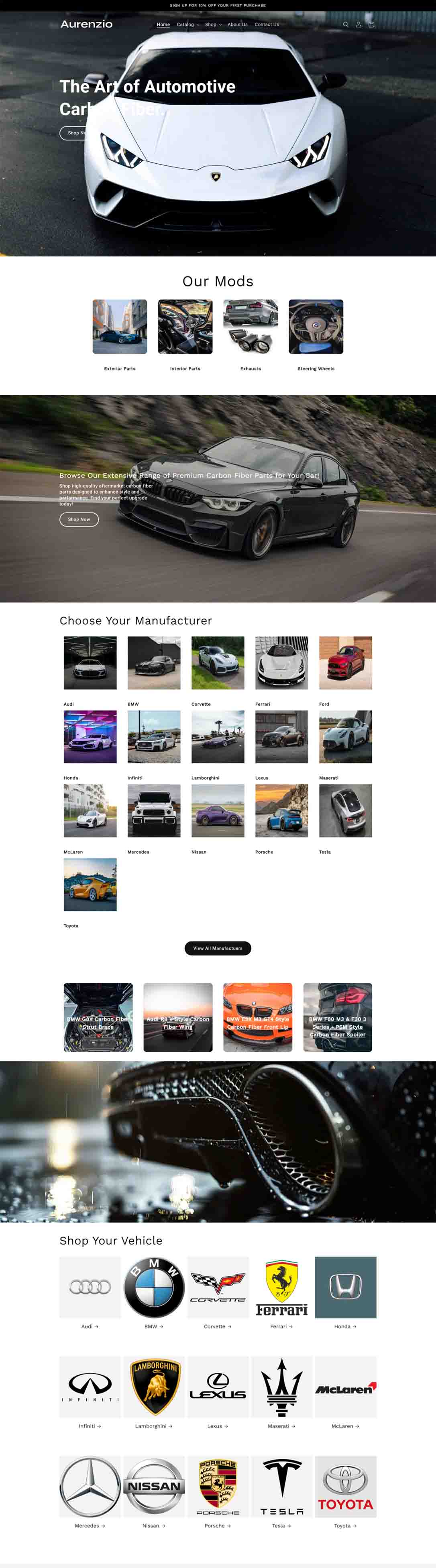Shop Ferrari via the logo card
The height and width of the screenshot is (1568, 436).
tap(281, 1287)
